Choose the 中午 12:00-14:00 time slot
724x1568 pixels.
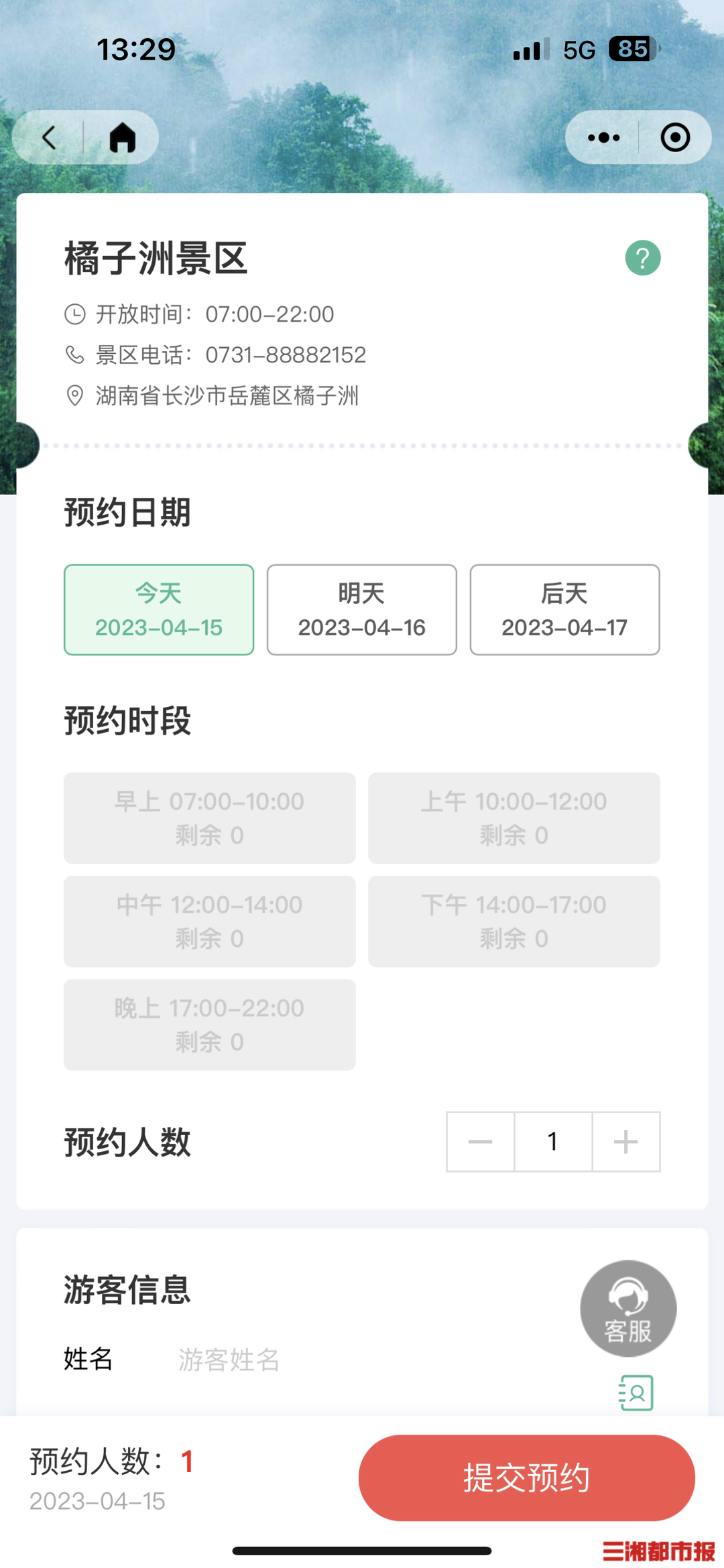[x=209, y=921]
